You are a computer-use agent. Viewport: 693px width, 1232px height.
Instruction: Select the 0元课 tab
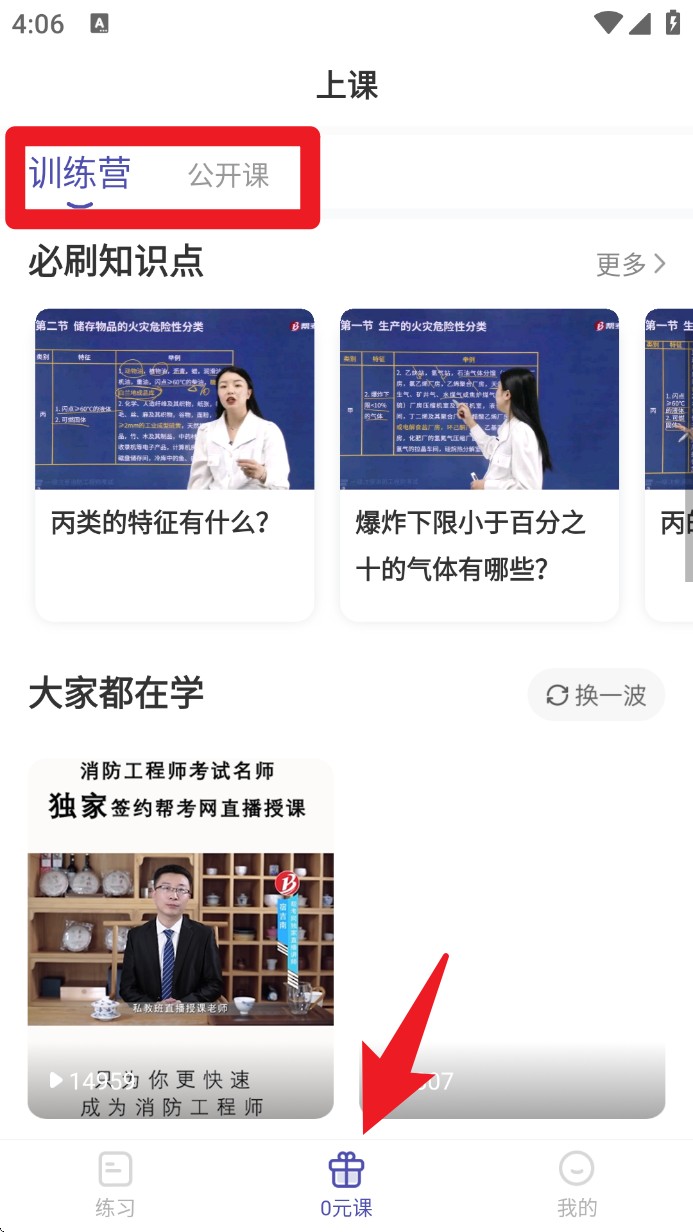point(346,1184)
